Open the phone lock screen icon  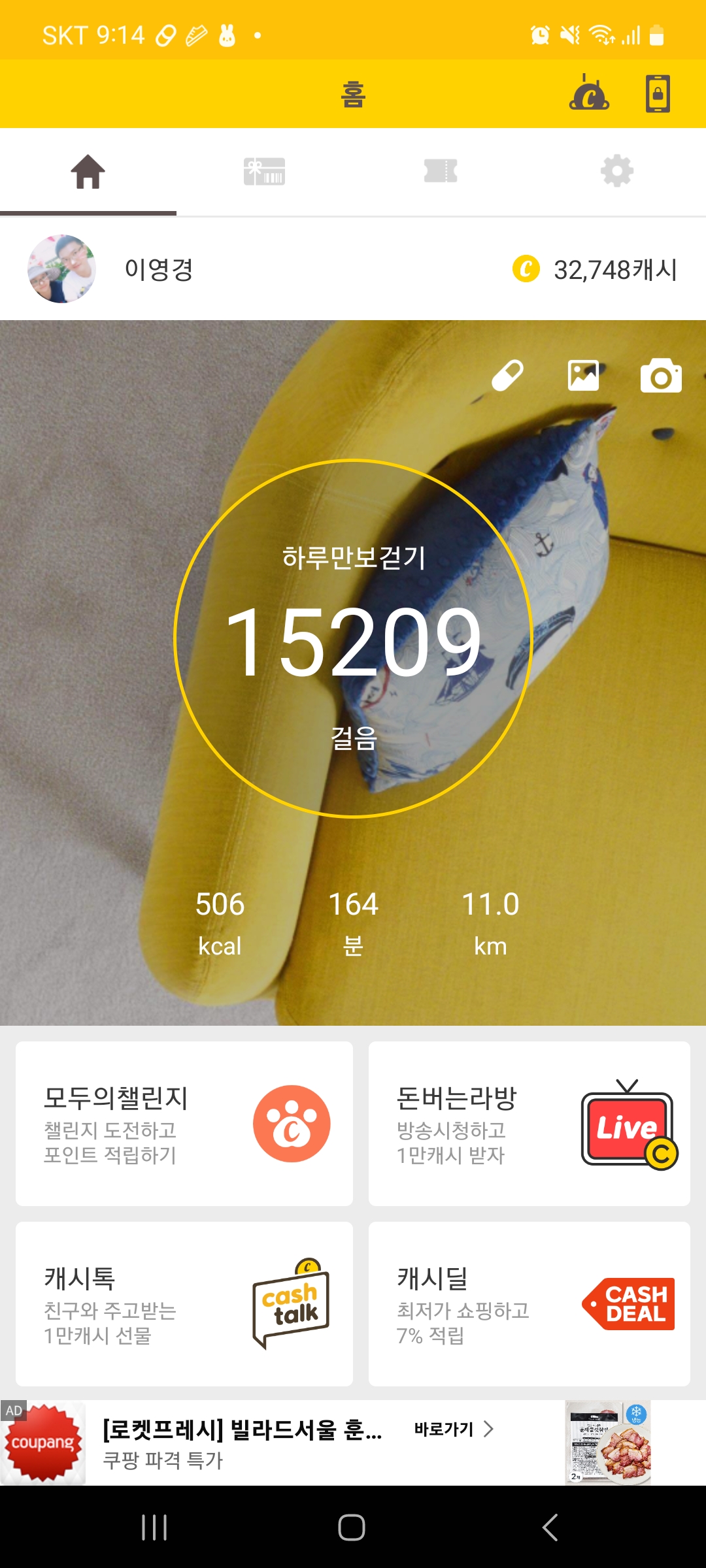coord(658,94)
